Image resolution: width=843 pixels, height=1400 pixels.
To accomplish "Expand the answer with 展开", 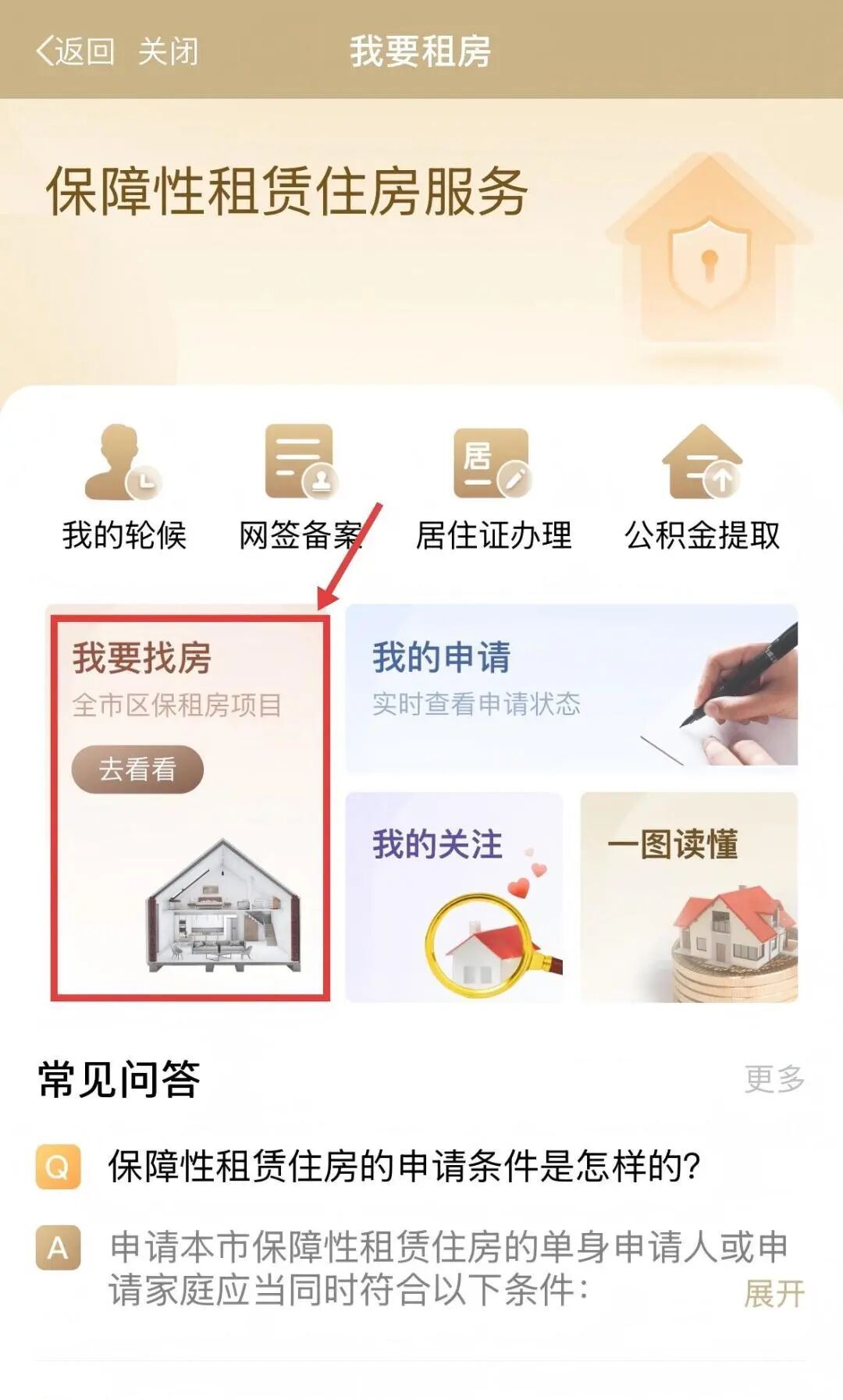I will pyautogui.click(x=774, y=1293).
